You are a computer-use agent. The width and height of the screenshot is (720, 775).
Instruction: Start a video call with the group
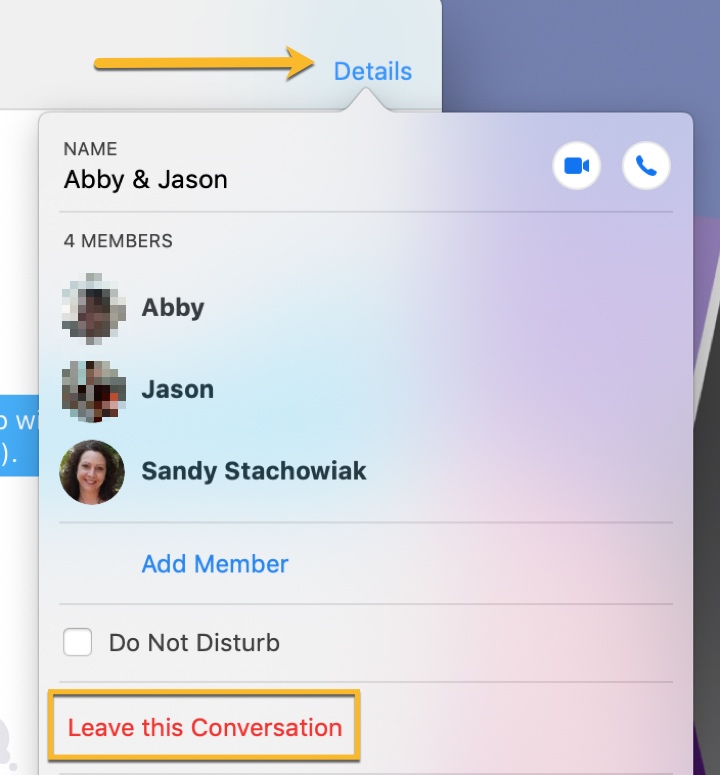point(576,166)
